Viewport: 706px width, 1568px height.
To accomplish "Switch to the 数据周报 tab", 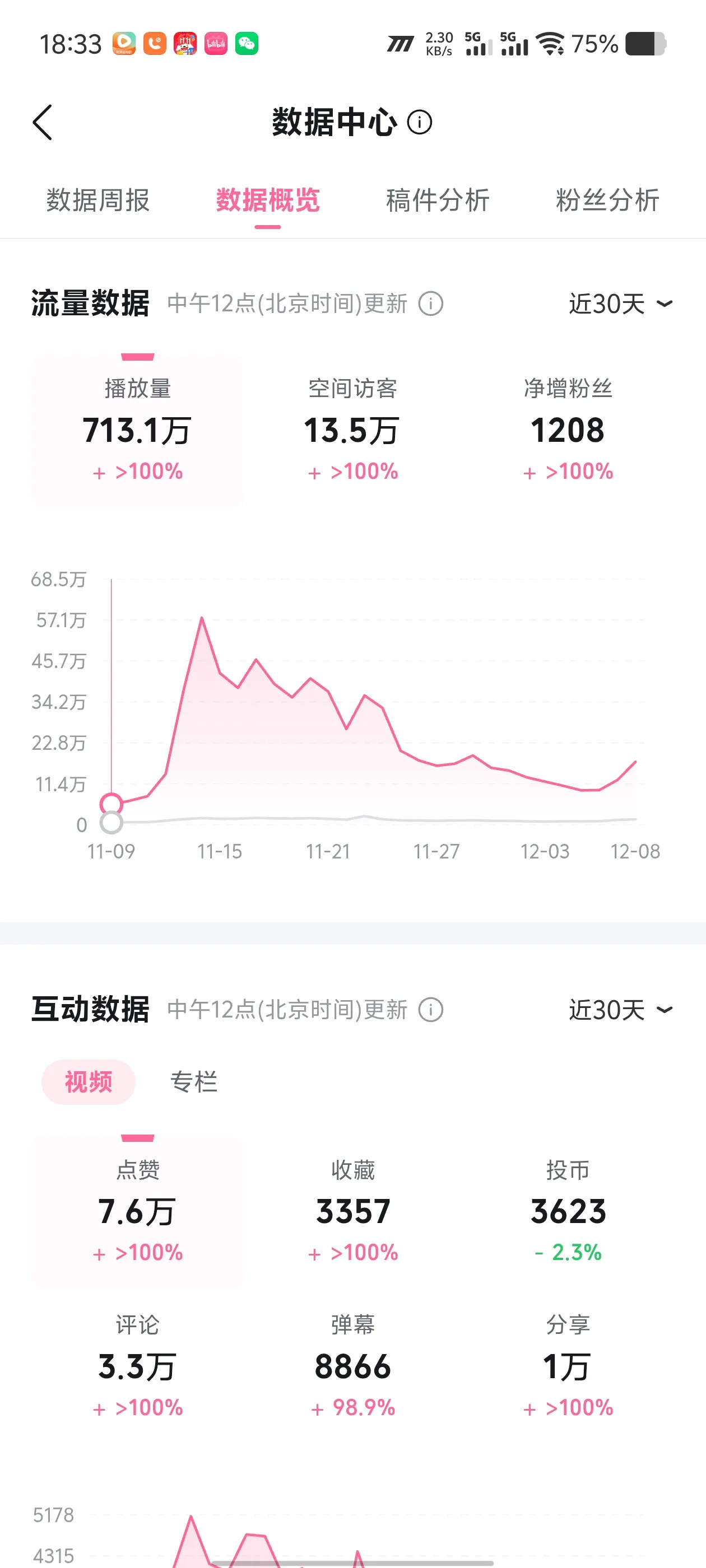I will pos(97,200).
